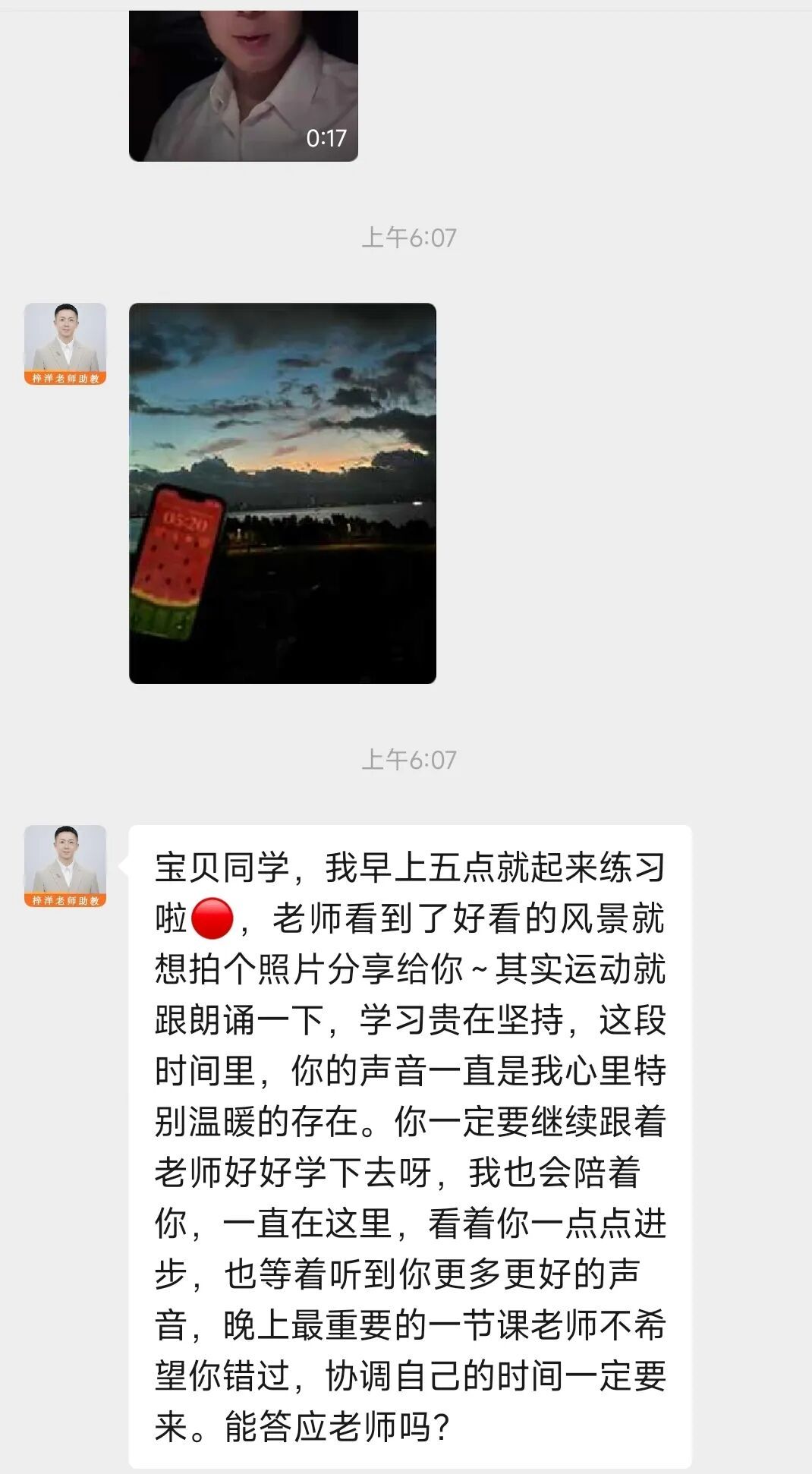Tap the avatar beside the long text message
812x1474 pixels.
tap(65, 866)
